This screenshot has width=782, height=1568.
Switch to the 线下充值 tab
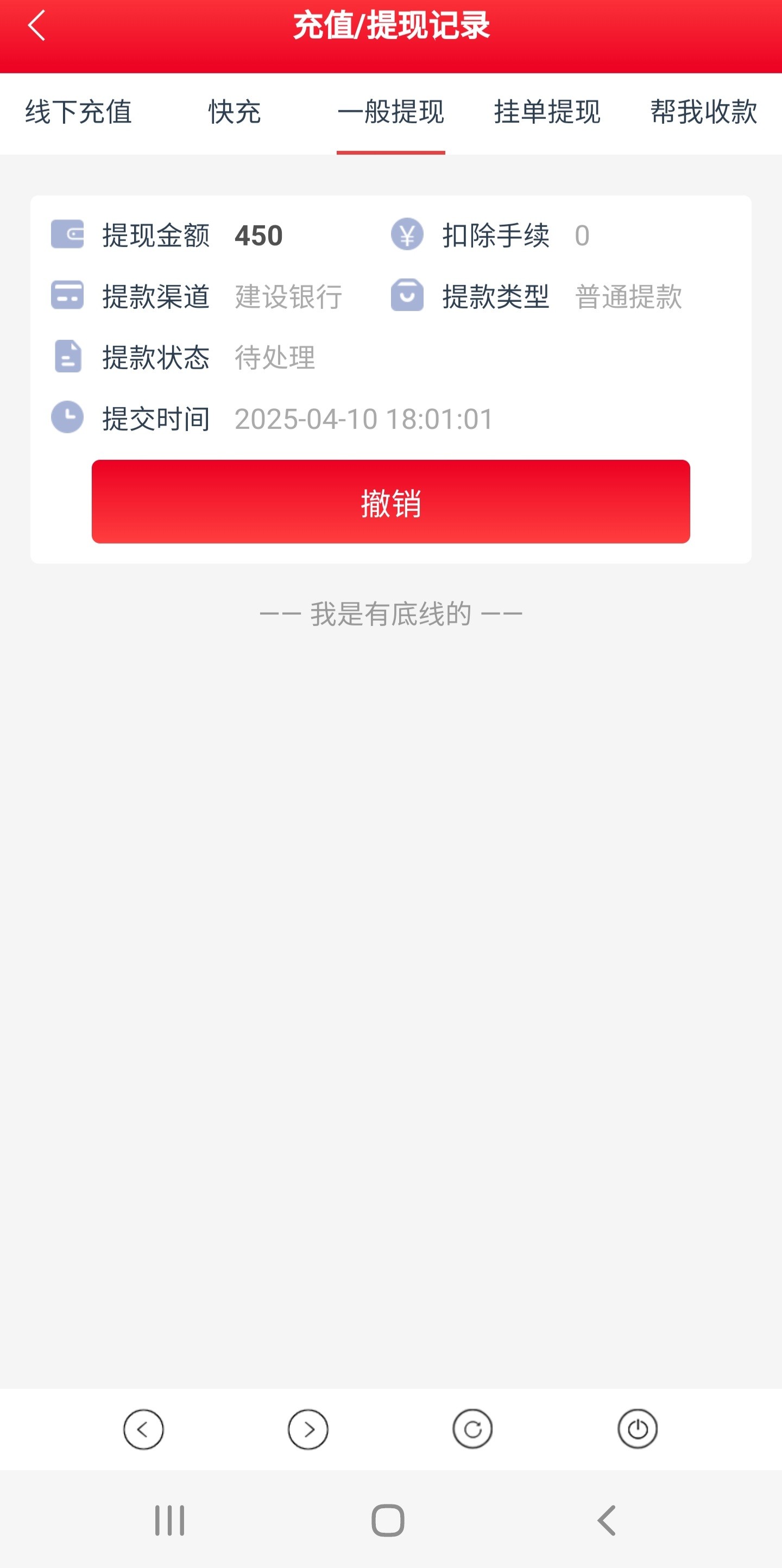point(79,112)
